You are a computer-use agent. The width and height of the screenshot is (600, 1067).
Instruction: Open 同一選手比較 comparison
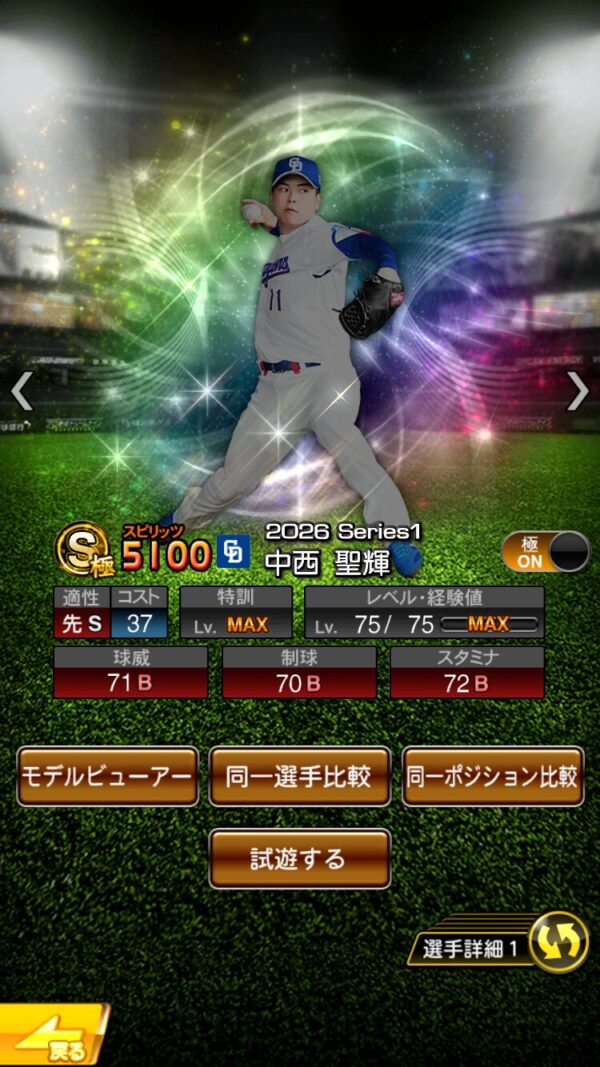299,776
